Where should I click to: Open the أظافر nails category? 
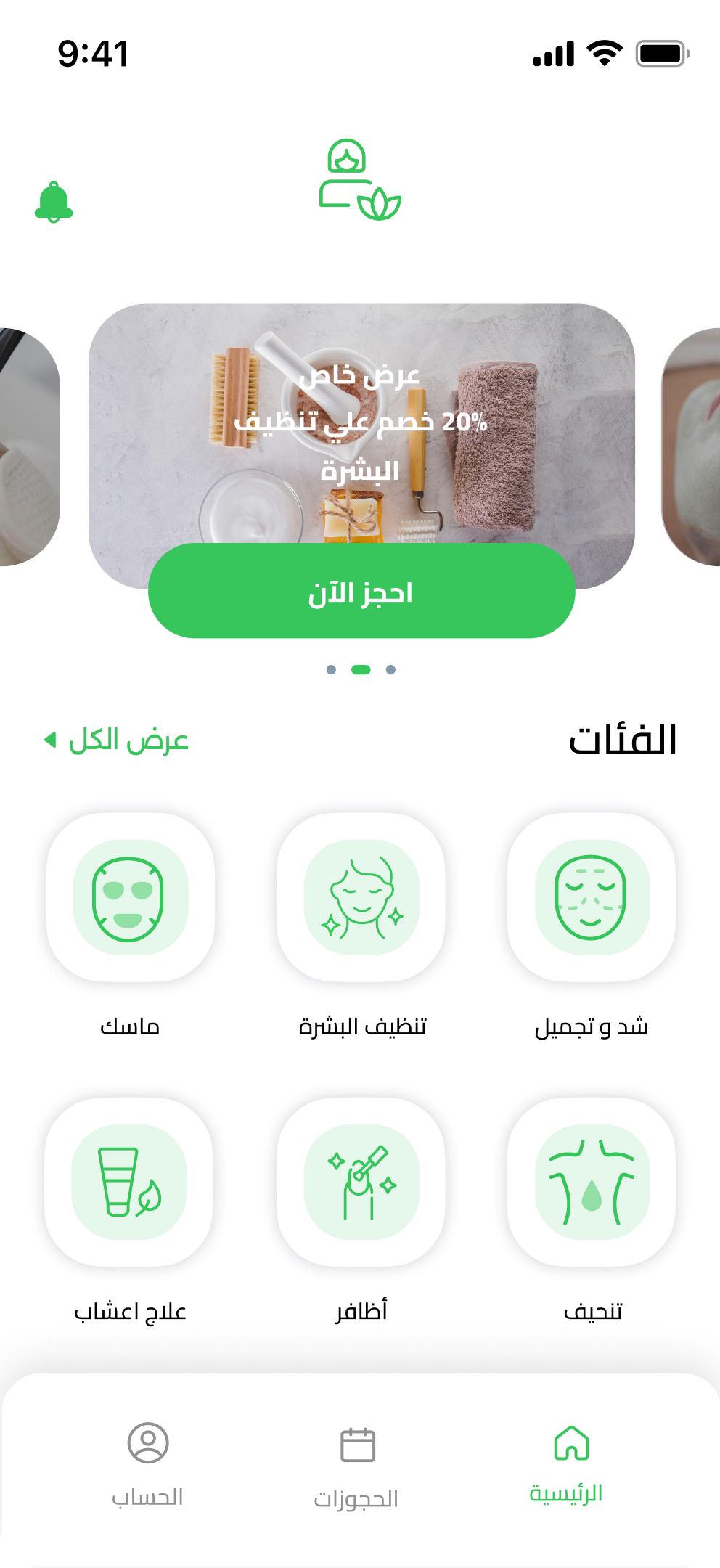coord(361,1182)
